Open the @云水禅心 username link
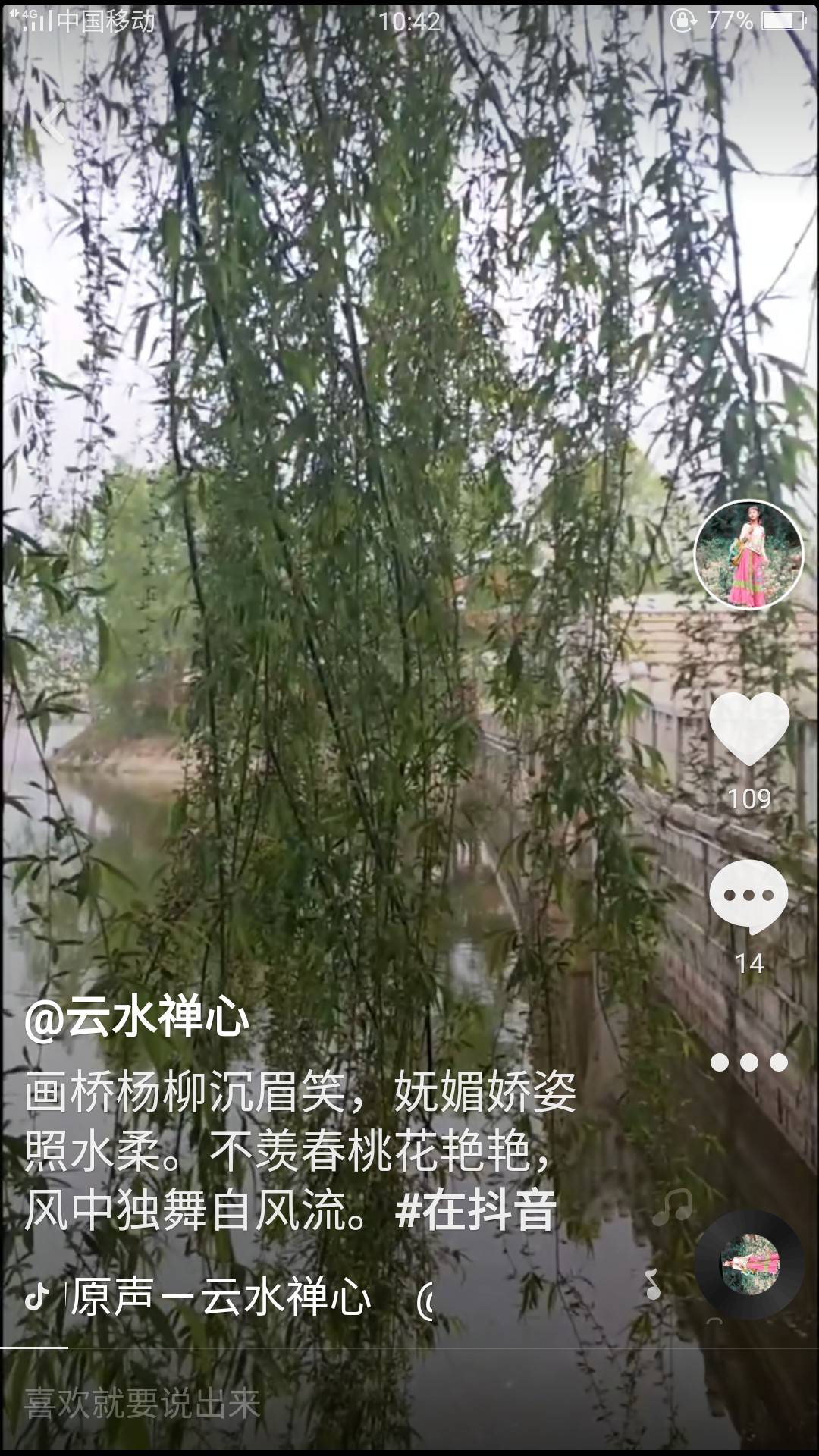Screen dimensions: 819x1456 coord(136,1018)
